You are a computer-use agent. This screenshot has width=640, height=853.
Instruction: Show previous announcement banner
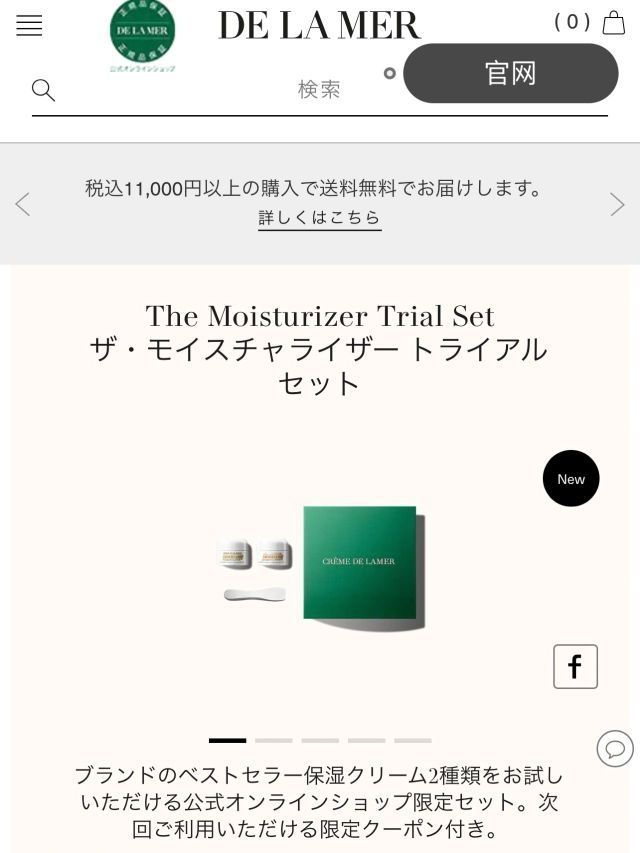tap(22, 204)
